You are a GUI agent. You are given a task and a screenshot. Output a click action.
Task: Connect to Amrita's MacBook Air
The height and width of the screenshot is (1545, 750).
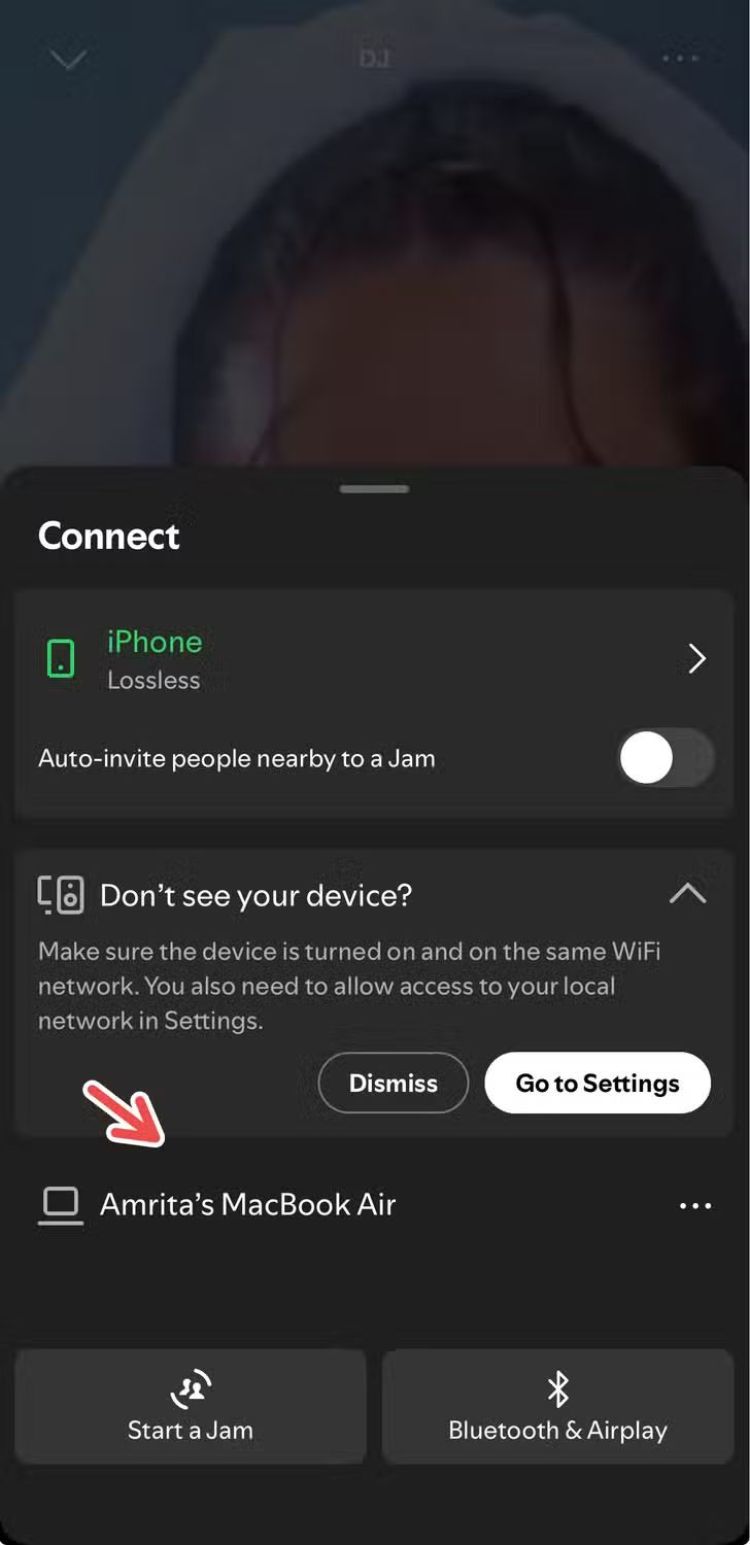coord(247,1204)
